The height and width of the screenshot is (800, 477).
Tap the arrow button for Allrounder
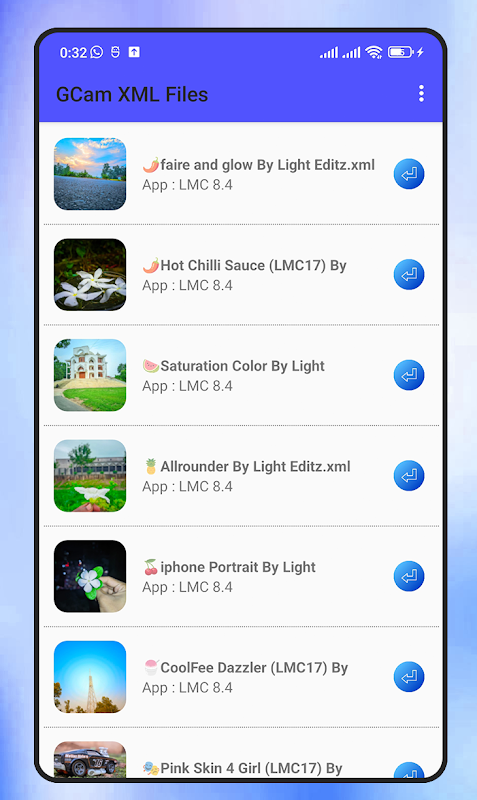pos(409,476)
